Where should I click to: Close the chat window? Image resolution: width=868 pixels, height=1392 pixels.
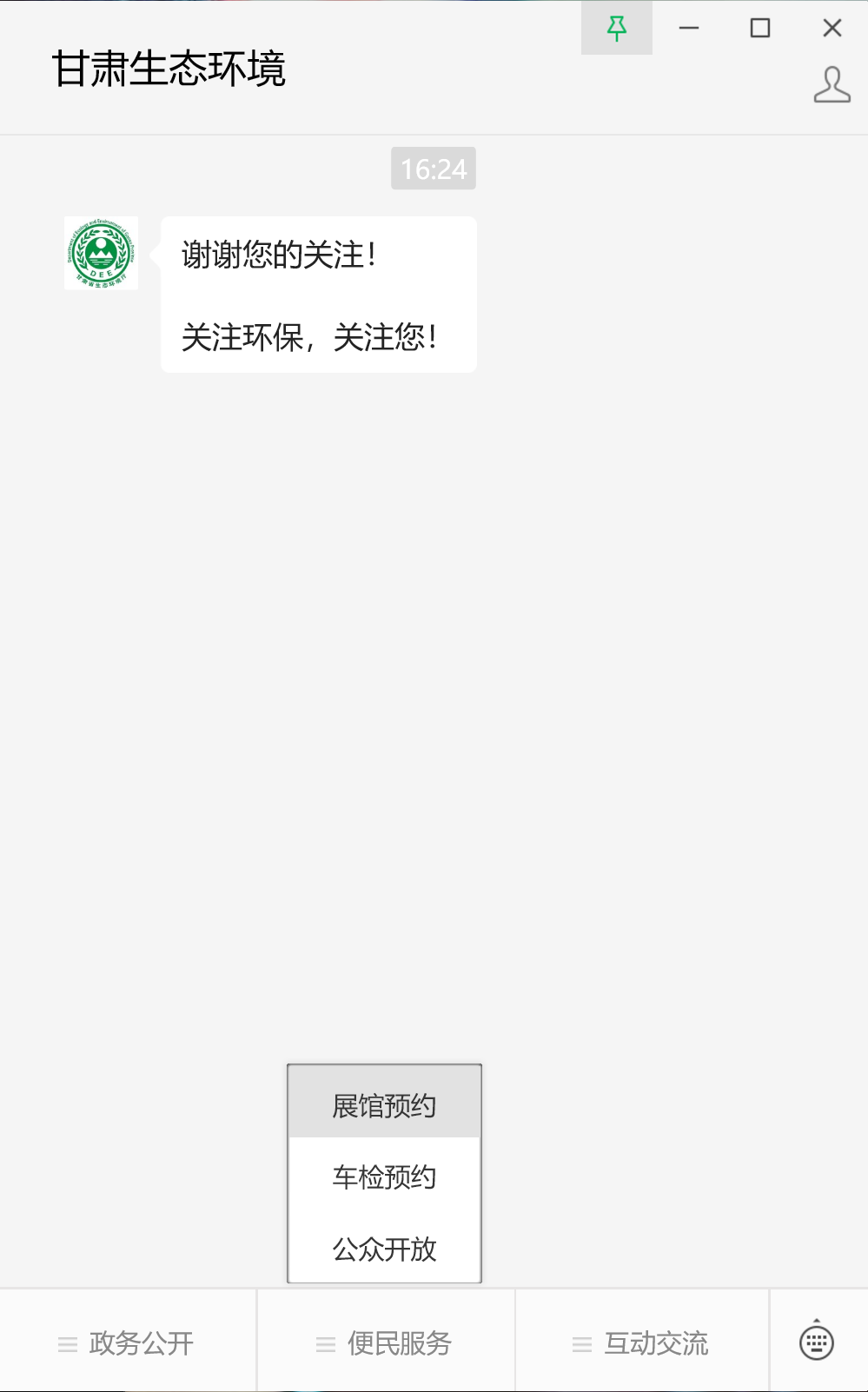point(832,29)
